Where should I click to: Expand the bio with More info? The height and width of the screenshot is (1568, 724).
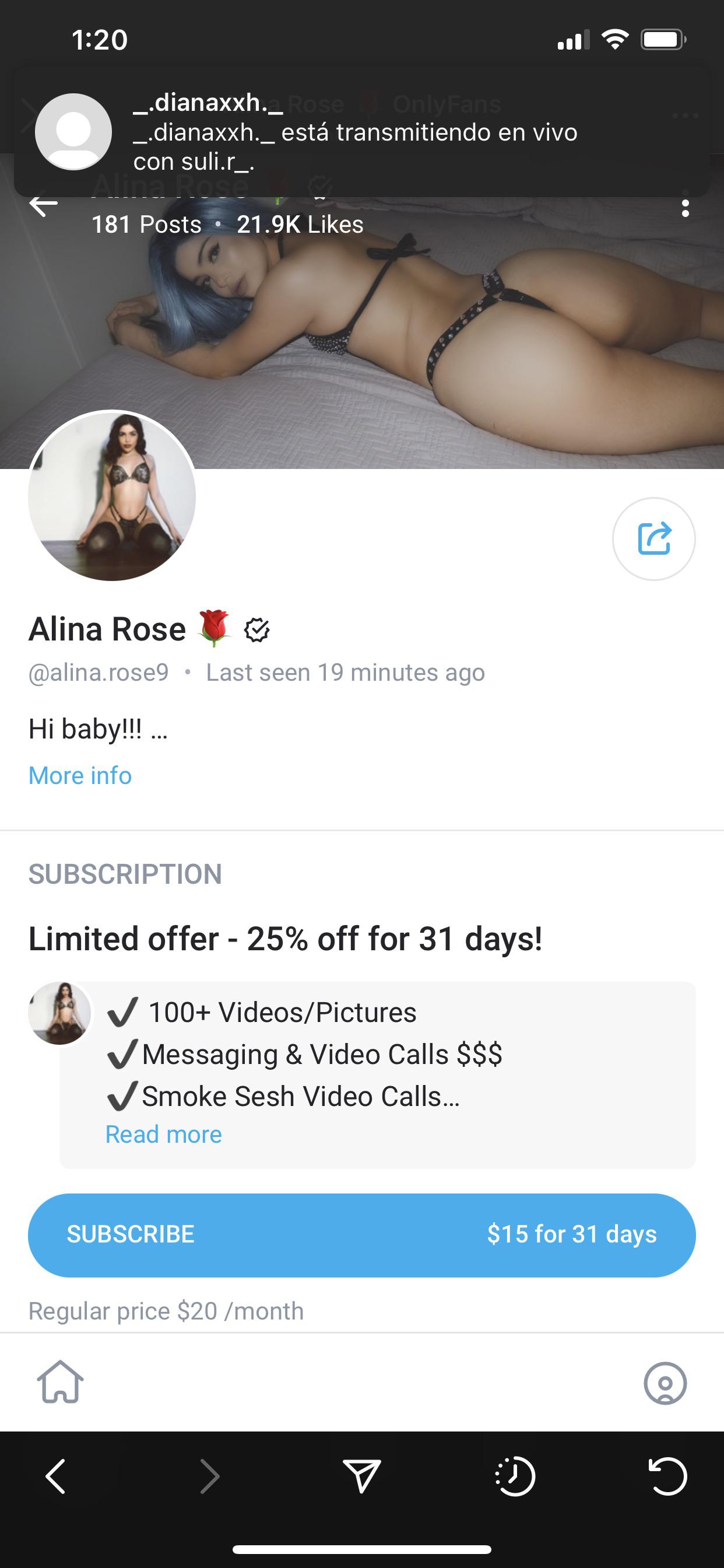80,775
